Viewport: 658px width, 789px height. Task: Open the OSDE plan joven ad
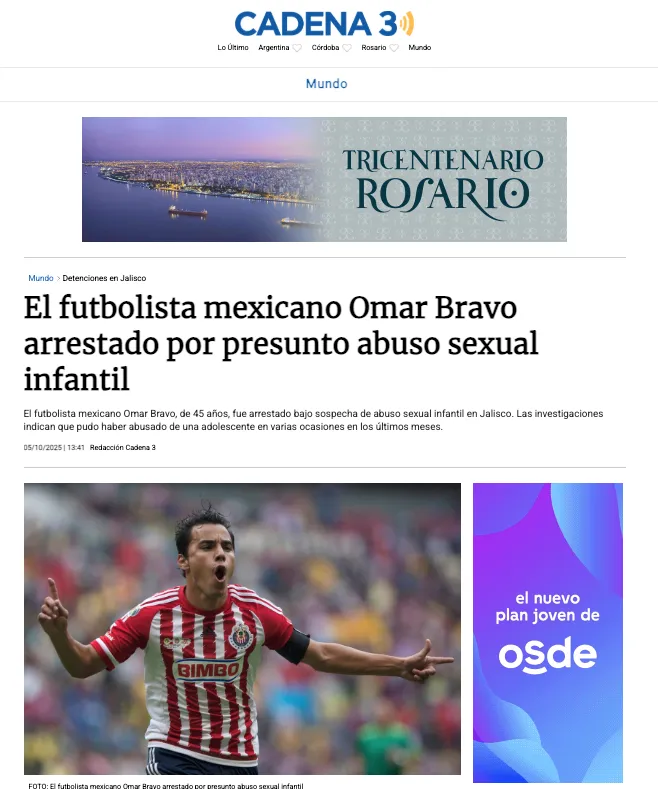point(547,632)
